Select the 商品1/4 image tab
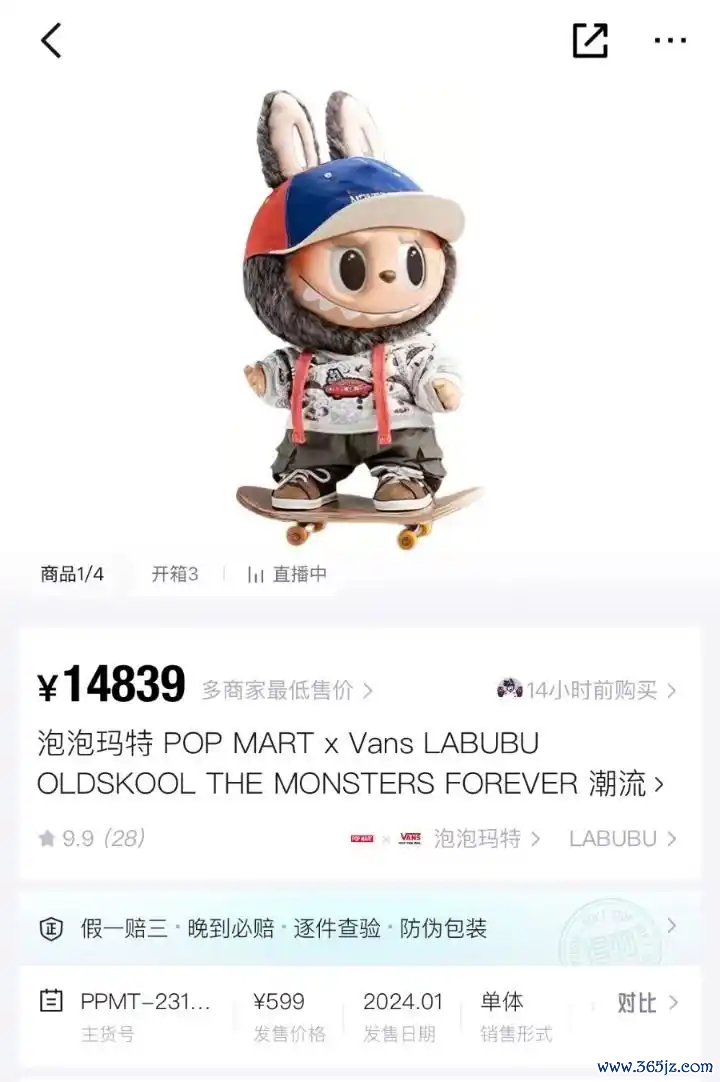 click(72, 574)
